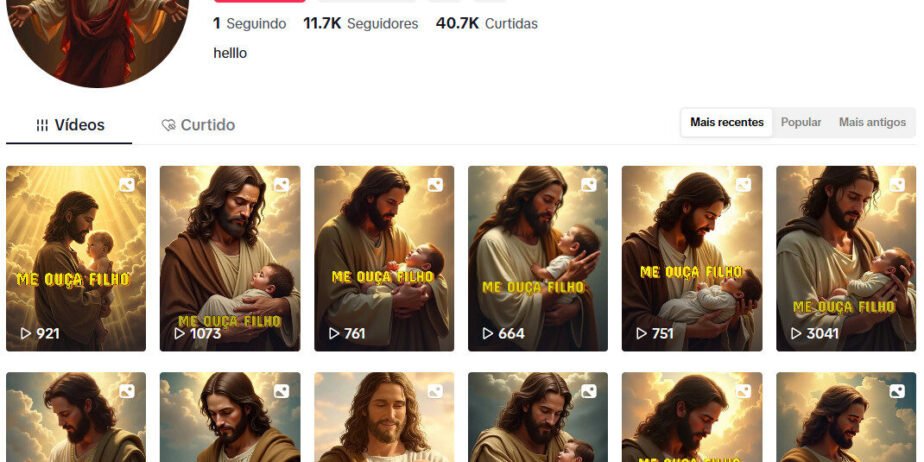View the 11.7K Seguidores list
Image resolution: width=924 pixels, height=462 pixels.
[x=361, y=23]
